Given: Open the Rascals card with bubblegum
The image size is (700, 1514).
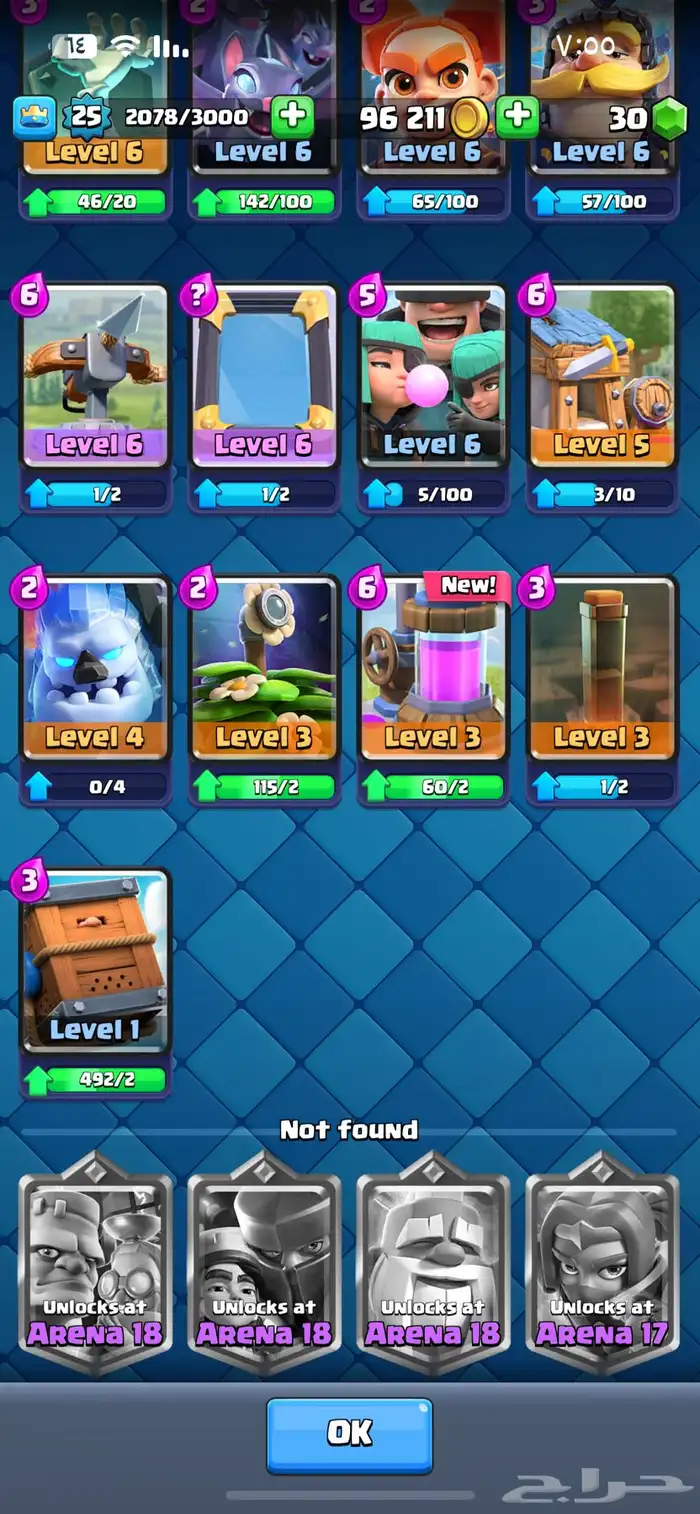Looking at the screenshot, I should pos(433,375).
